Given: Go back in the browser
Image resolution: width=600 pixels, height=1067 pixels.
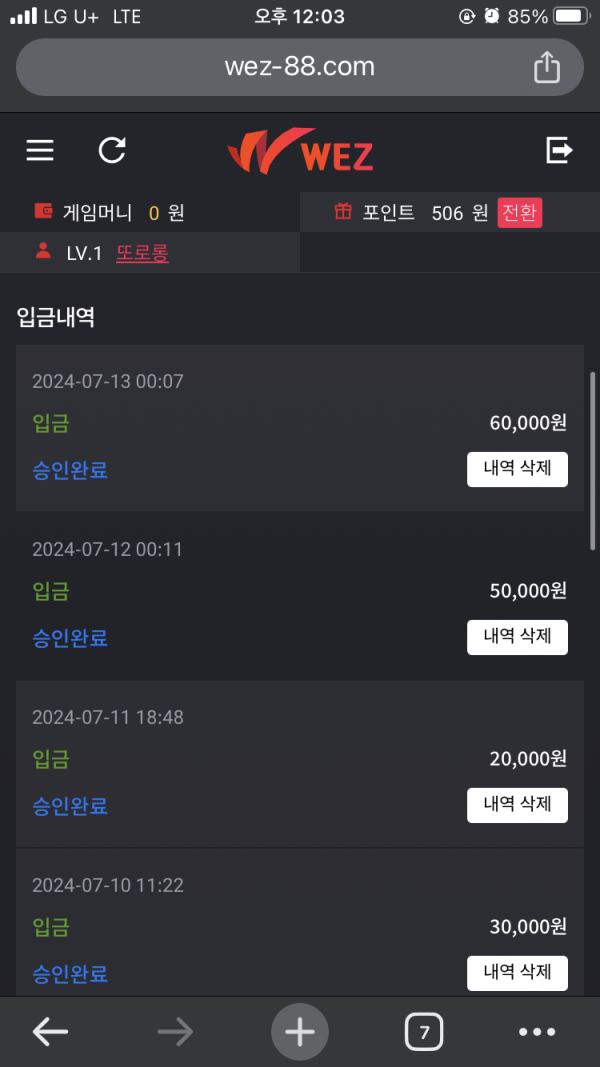Looking at the screenshot, I should [50, 1032].
